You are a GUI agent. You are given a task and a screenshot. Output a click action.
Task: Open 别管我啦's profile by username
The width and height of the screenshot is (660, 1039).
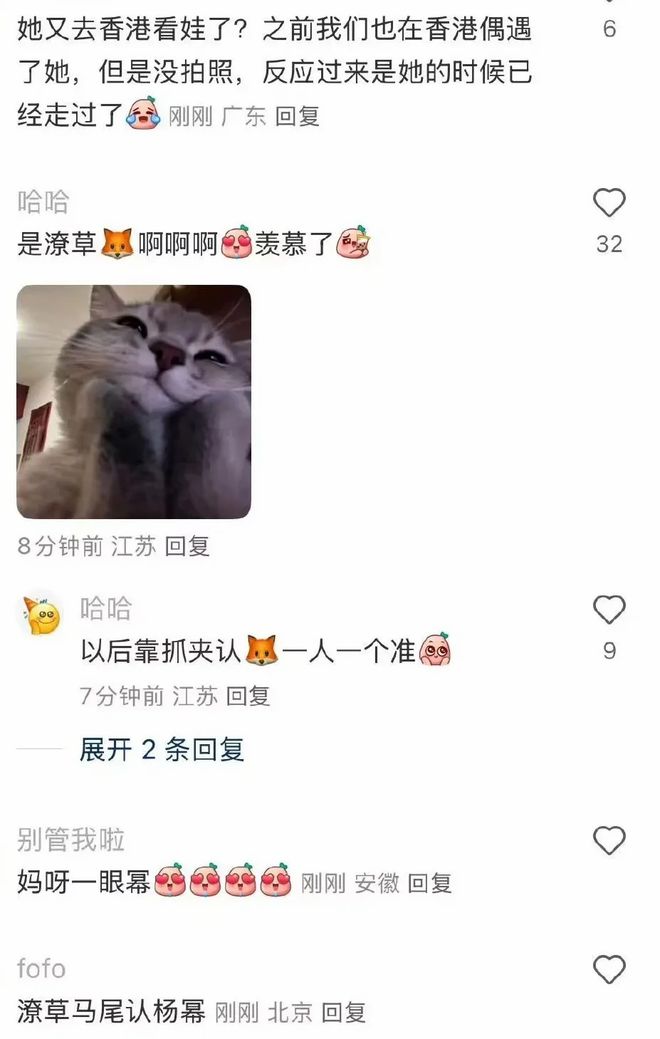tap(71, 839)
